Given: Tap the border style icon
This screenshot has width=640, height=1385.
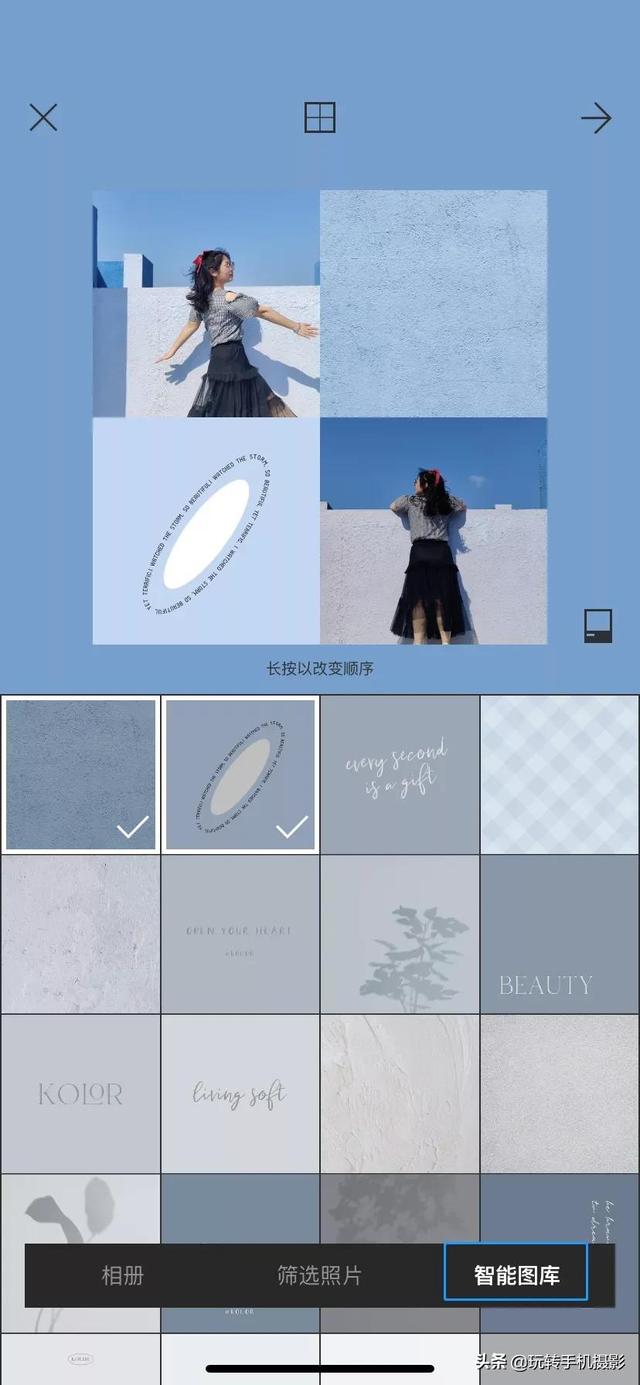Looking at the screenshot, I should pyautogui.click(x=598, y=625).
